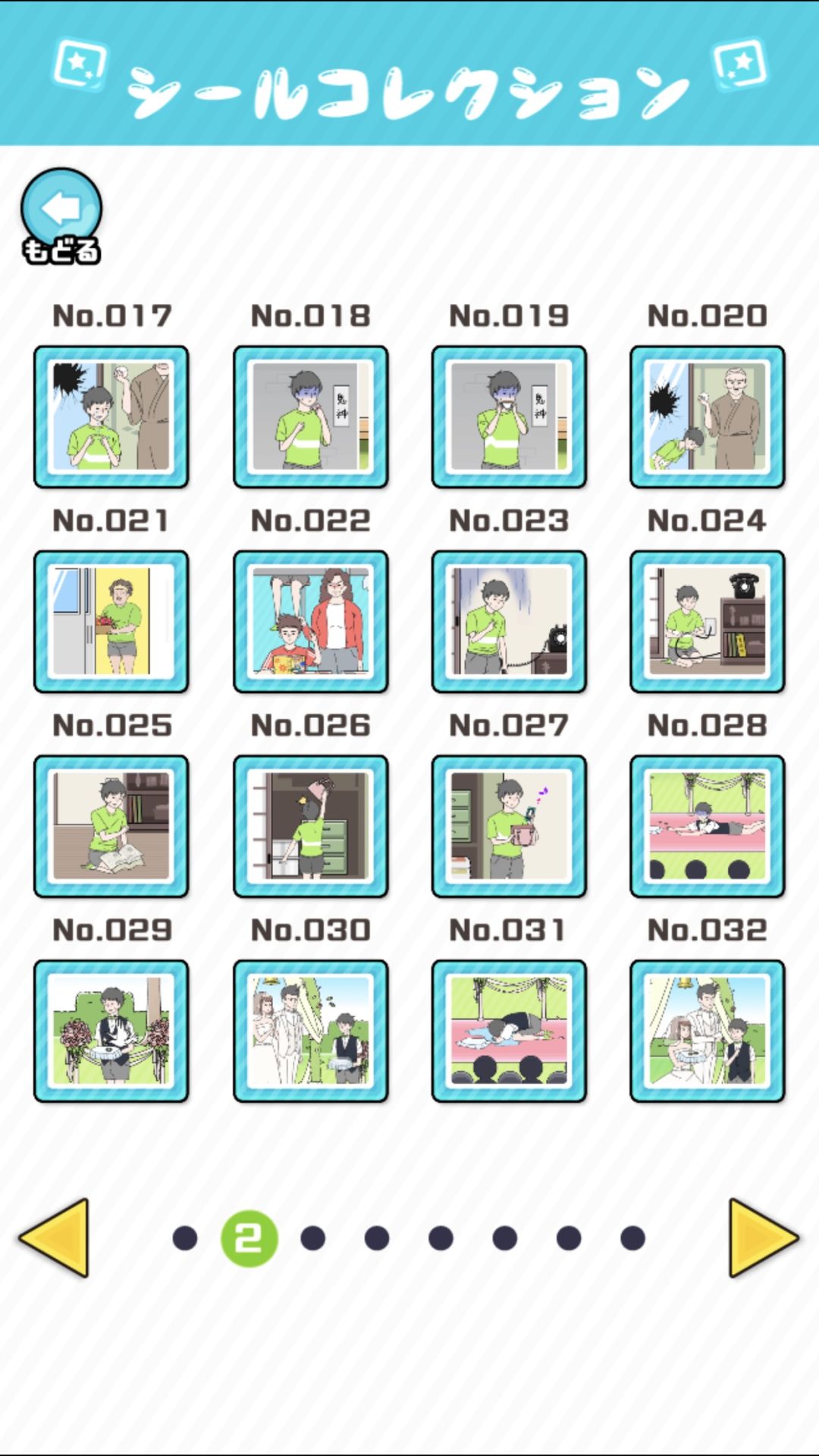
Task: Select sticker No.018 phone call scene
Action: click(310, 416)
